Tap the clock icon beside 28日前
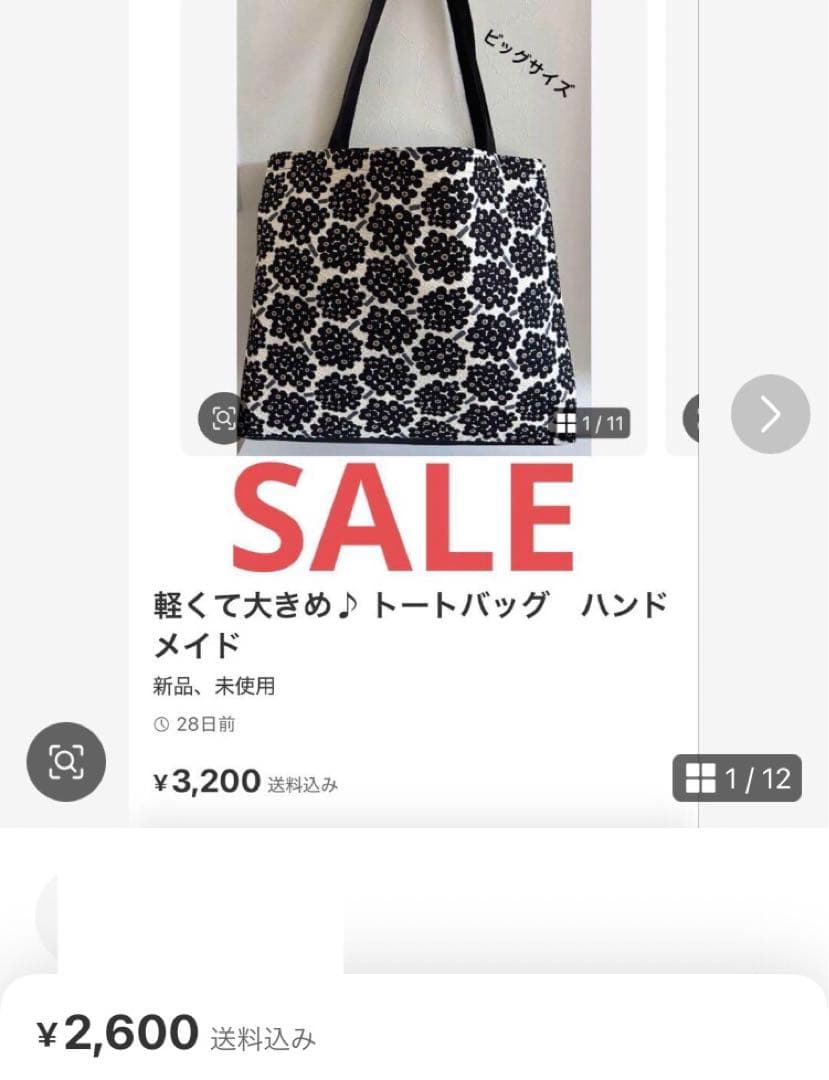 point(160,725)
